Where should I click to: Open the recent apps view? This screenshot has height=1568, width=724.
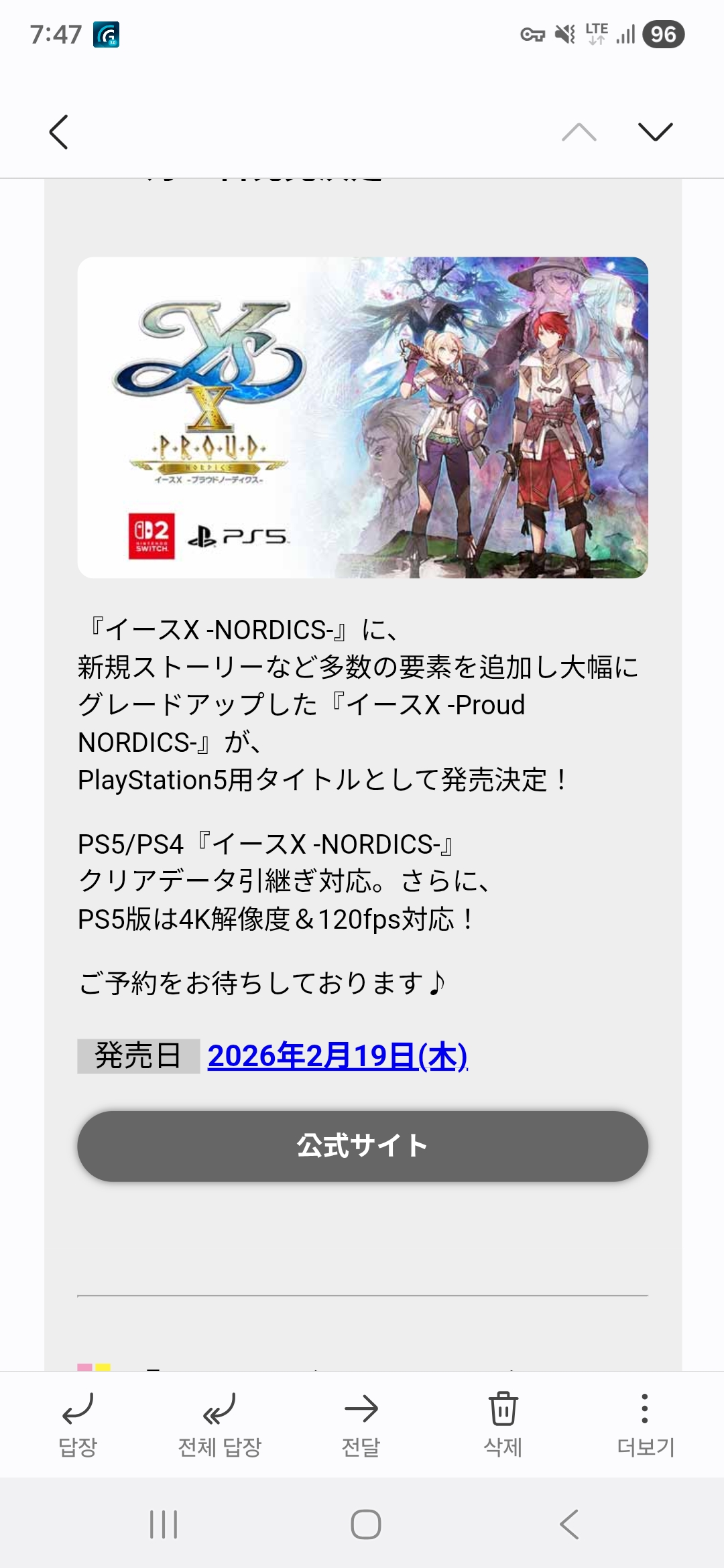tap(164, 1524)
